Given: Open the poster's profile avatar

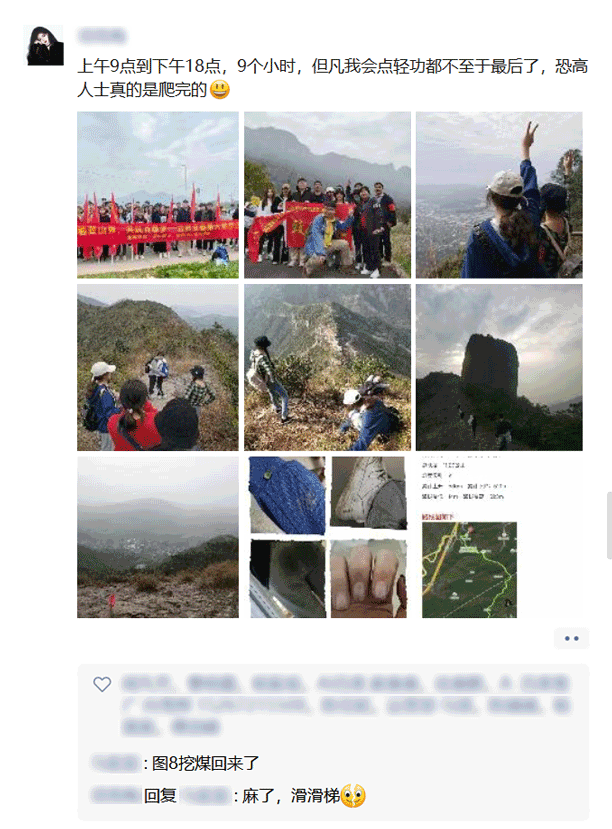Looking at the screenshot, I should pyautogui.click(x=46, y=46).
